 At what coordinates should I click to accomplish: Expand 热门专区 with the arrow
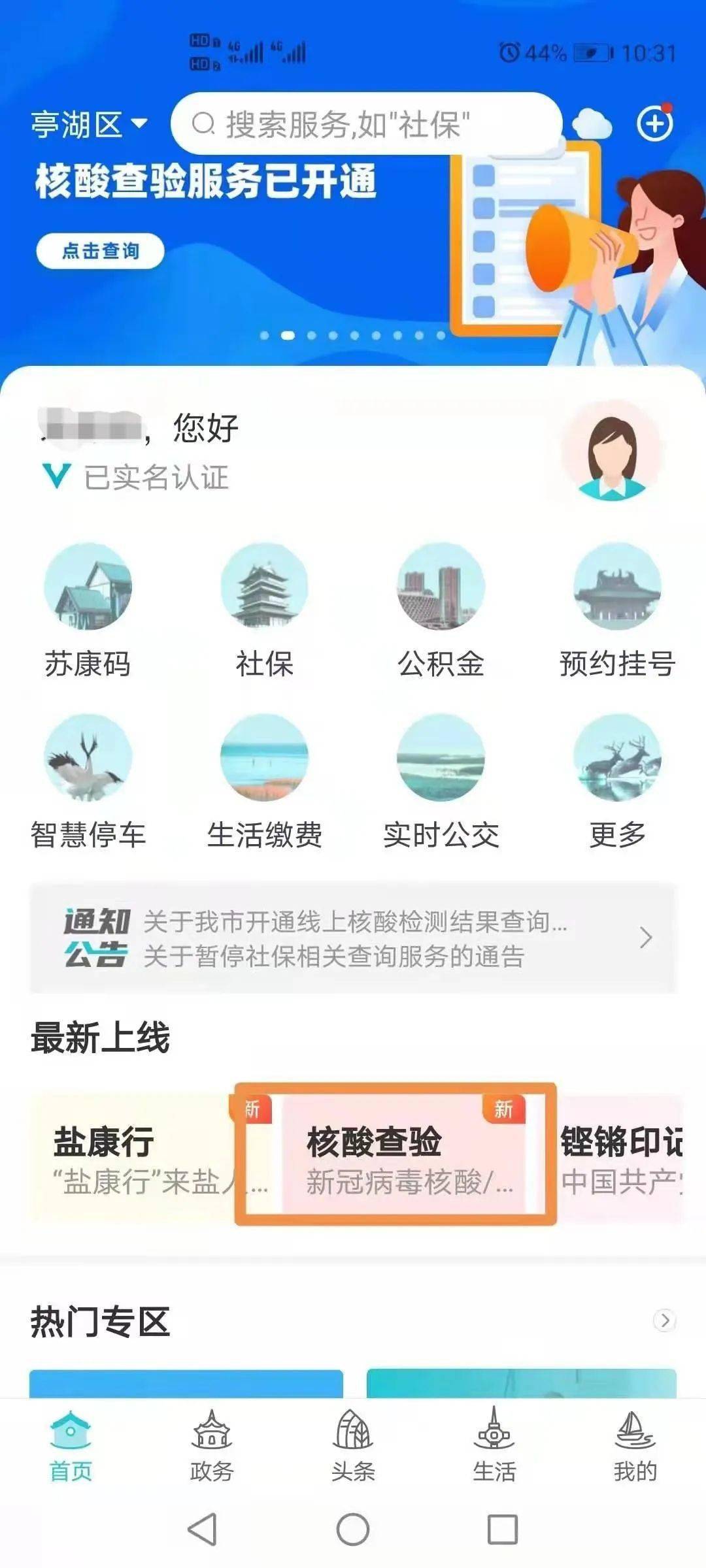coord(664,1321)
